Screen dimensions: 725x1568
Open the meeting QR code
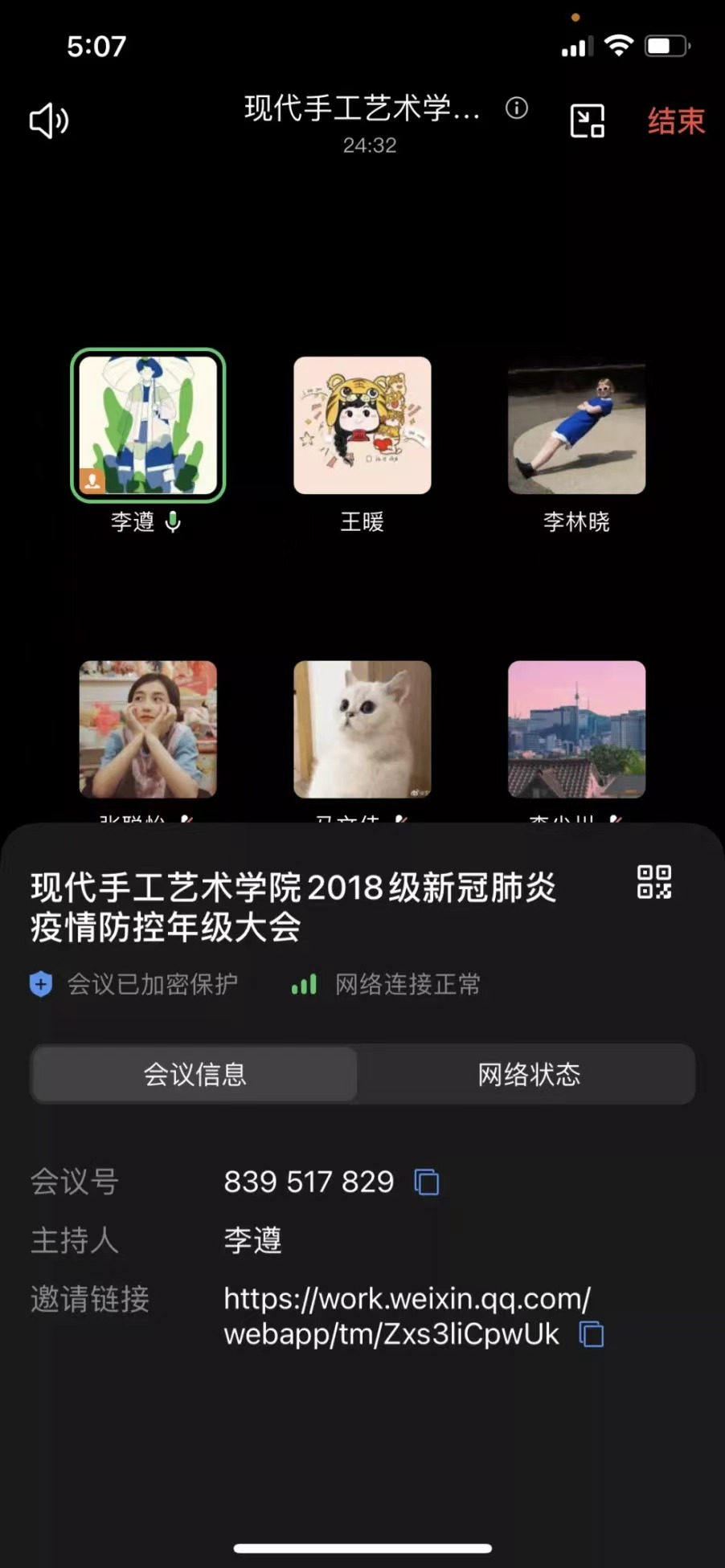654,882
